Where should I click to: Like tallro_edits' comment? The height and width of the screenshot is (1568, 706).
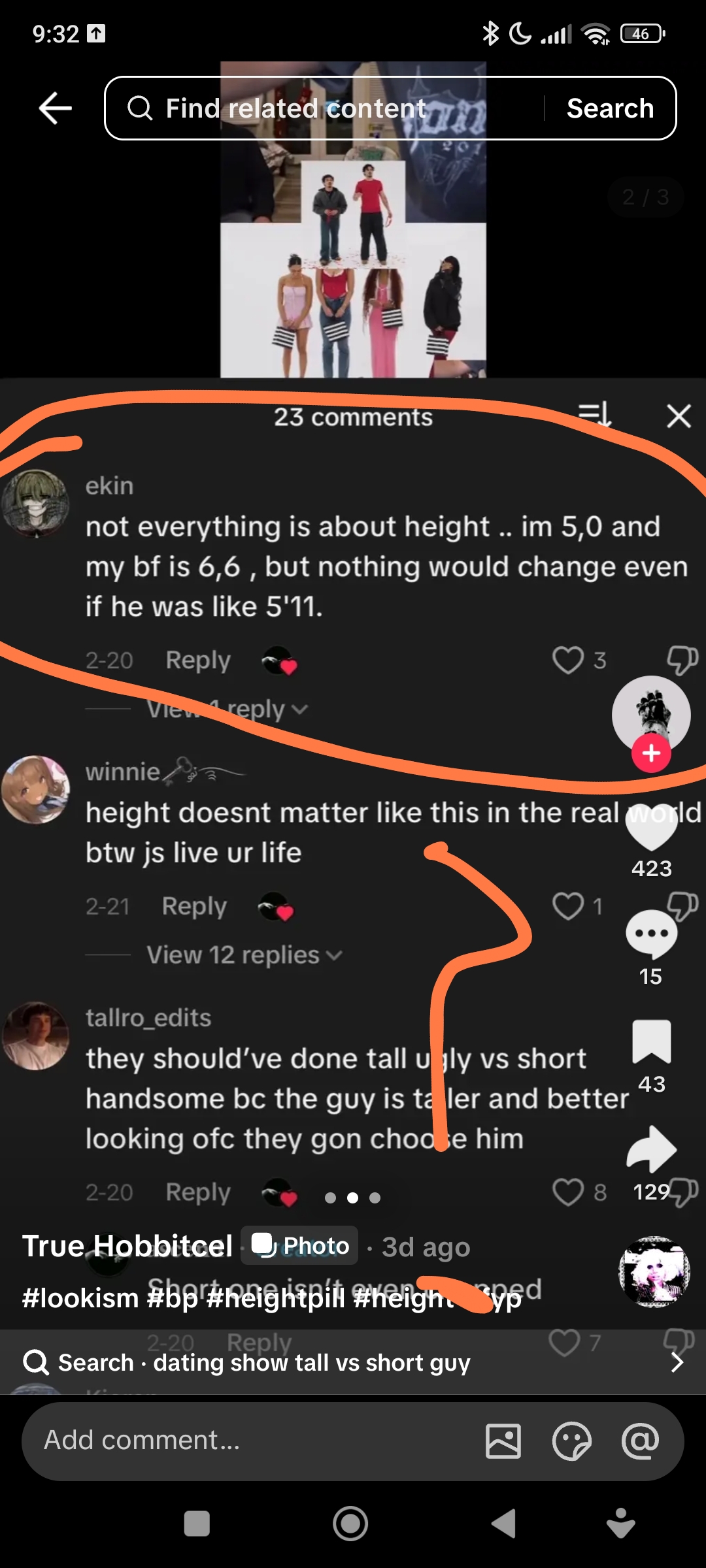coord(567,1192)
